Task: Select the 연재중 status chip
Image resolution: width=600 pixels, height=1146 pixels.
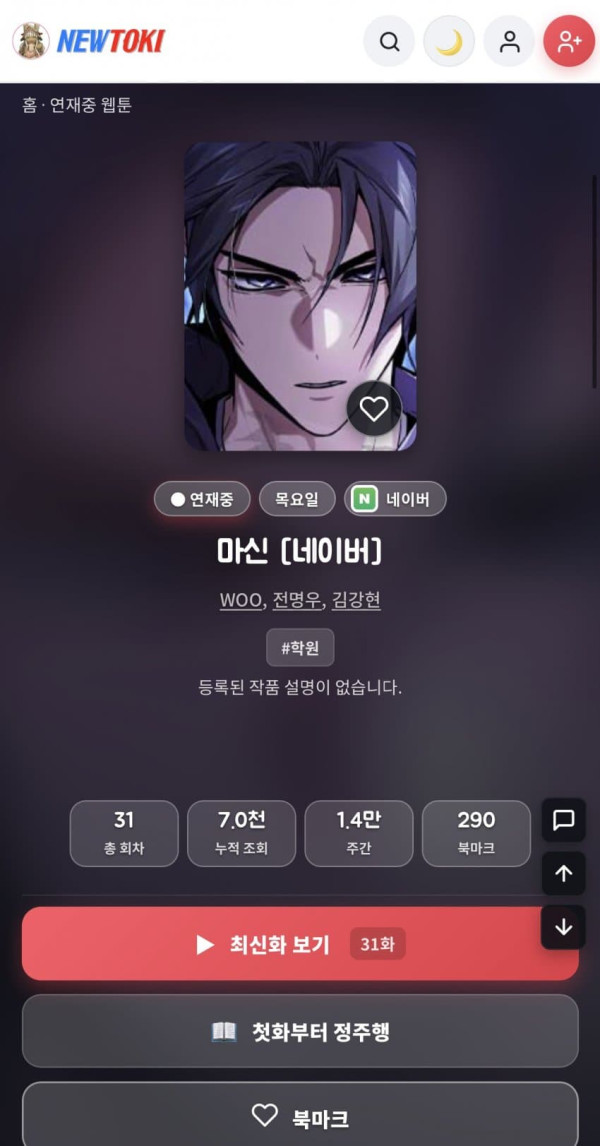Action: [202, 499]
